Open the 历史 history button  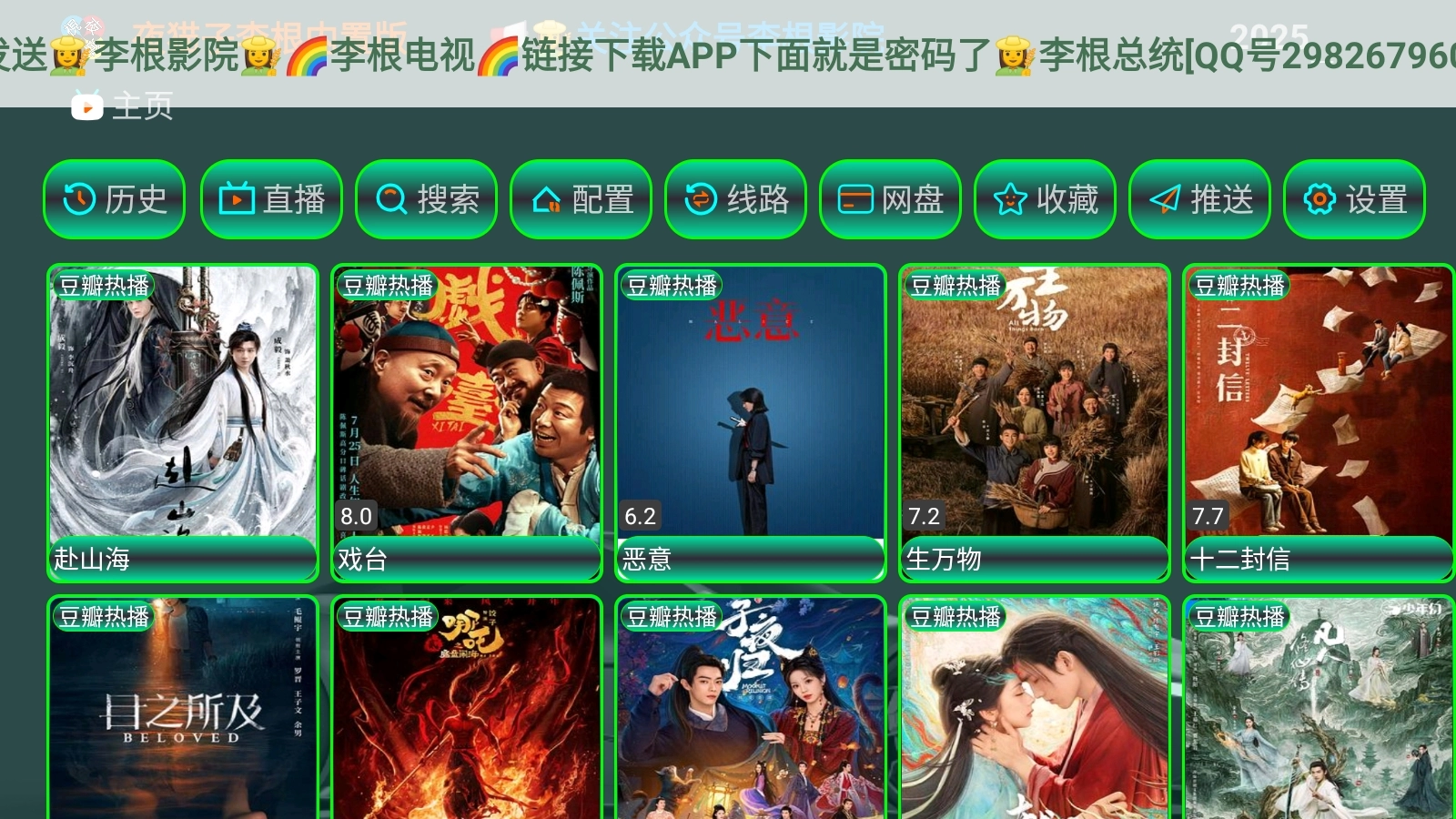pyautogui.click(x=115, y=199)
